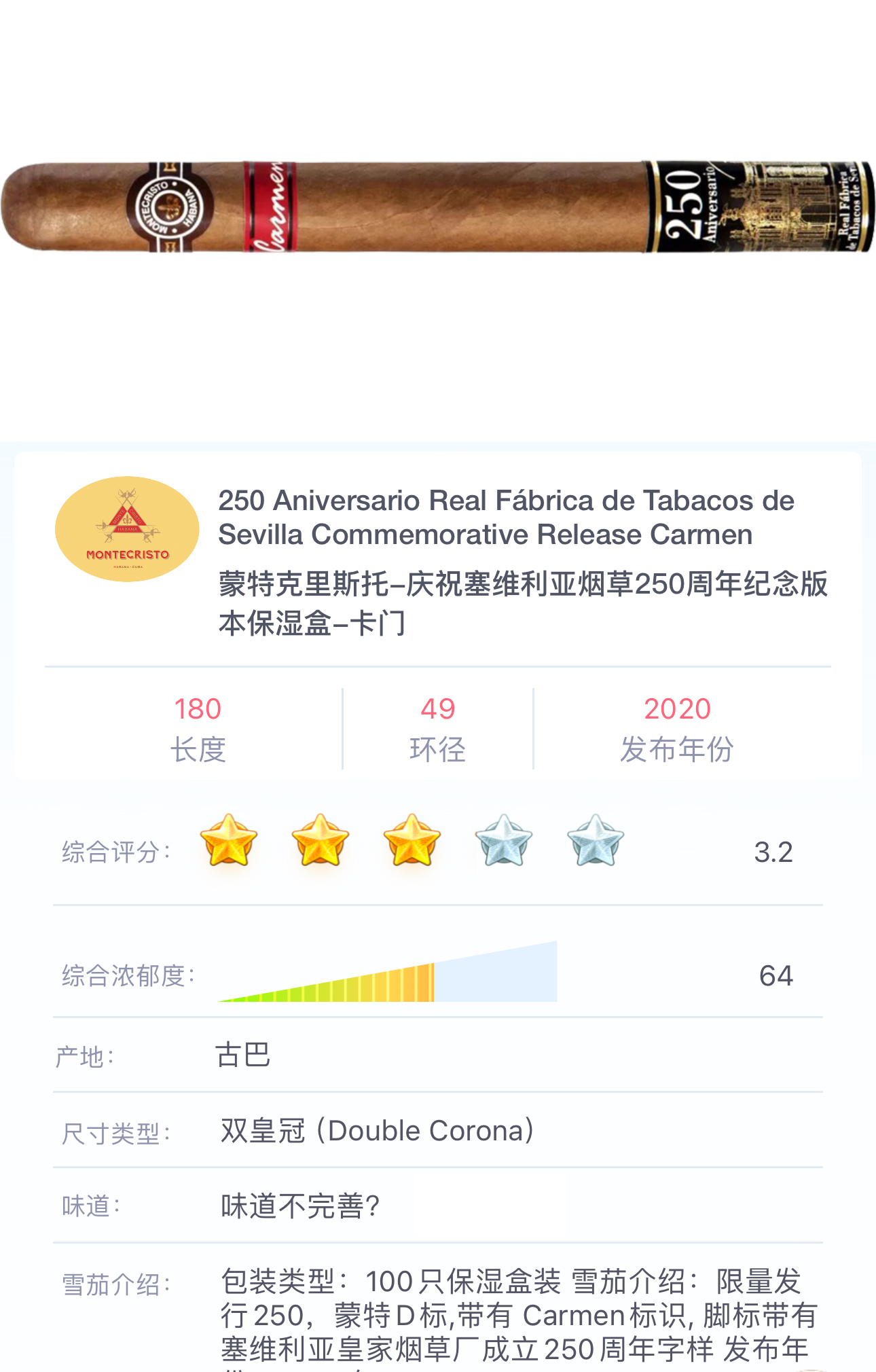The image size is (876, 1372).
Task: Open the Montecristo brand logo
Action: (127, 529)
